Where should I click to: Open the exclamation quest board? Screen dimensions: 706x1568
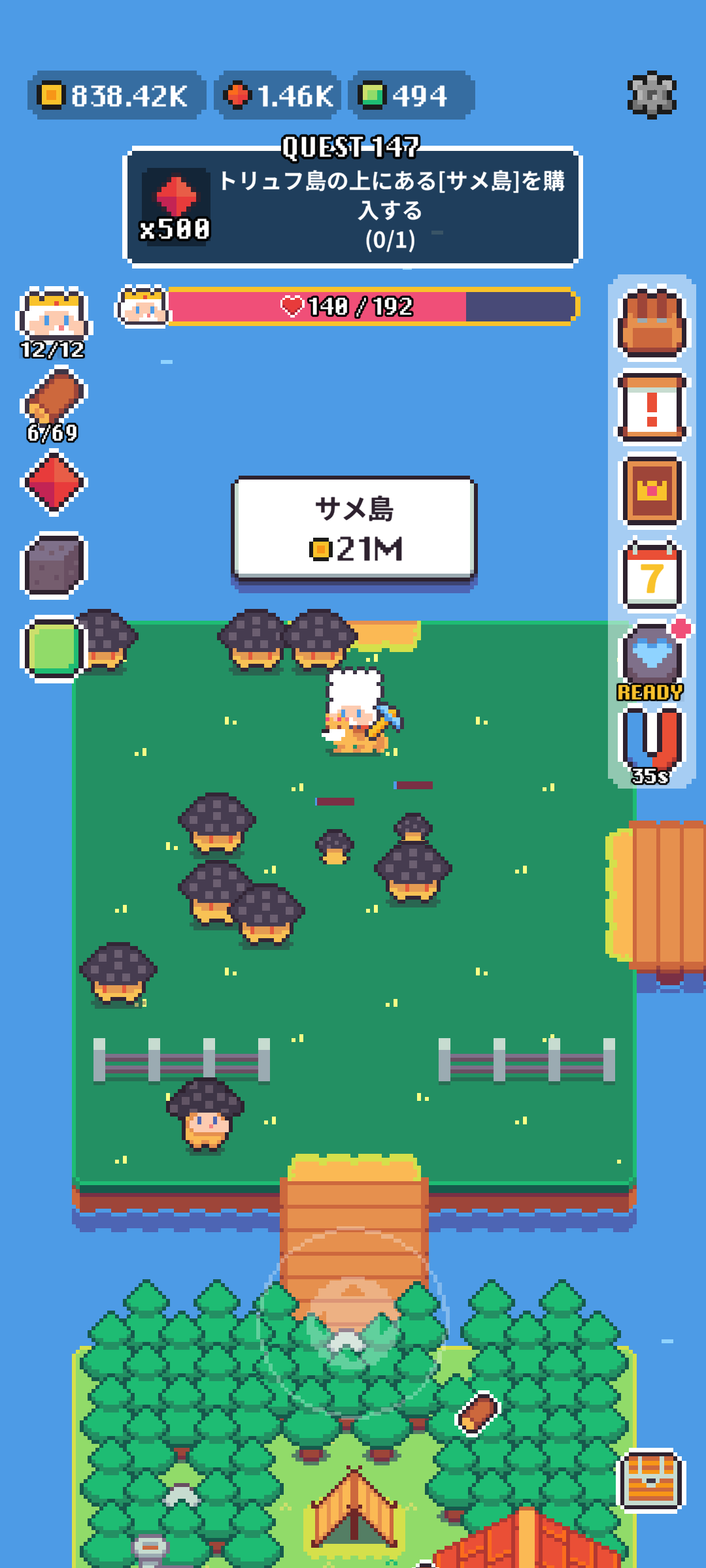(x=652, y=407)
